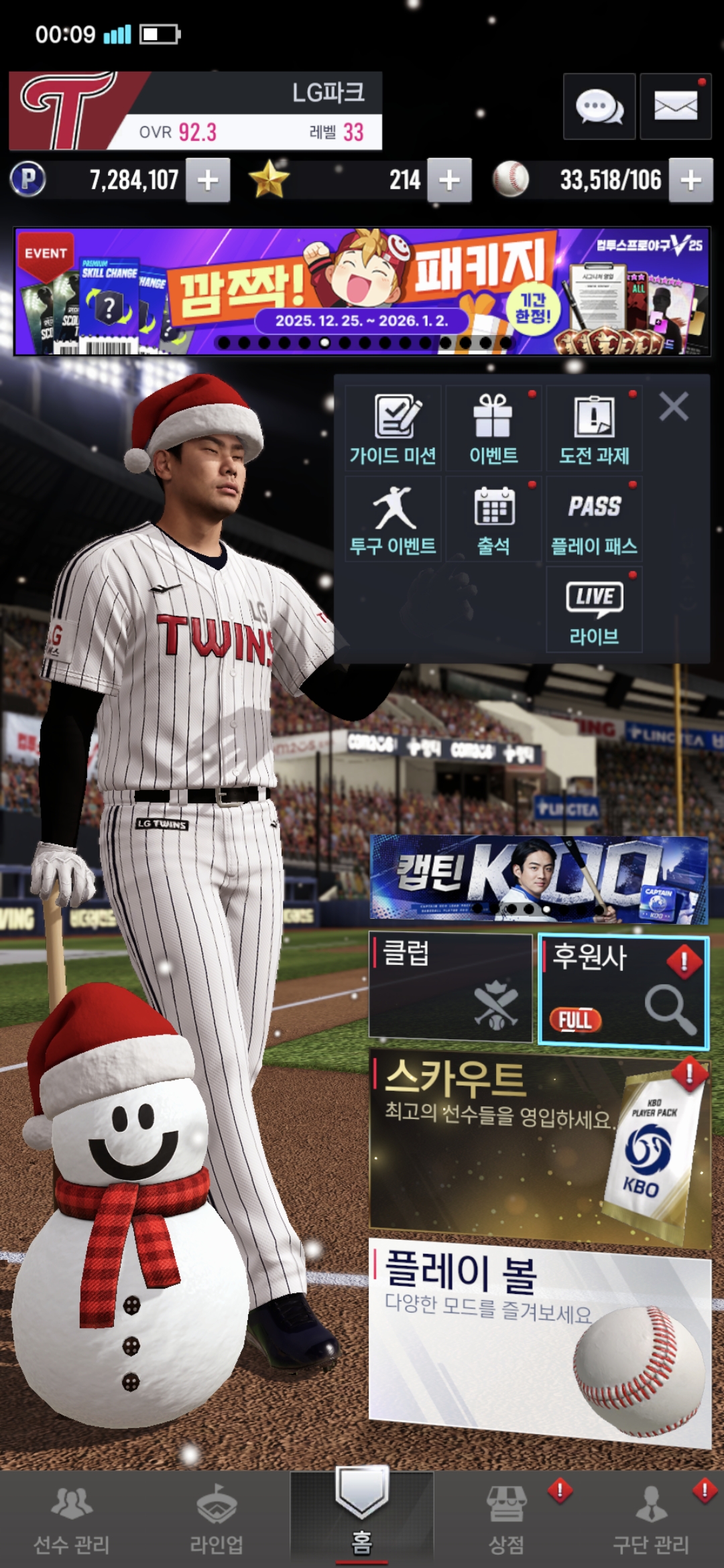Open 투구 이벤트
The width and height of the screenshot is (724, 1568).
393,519
